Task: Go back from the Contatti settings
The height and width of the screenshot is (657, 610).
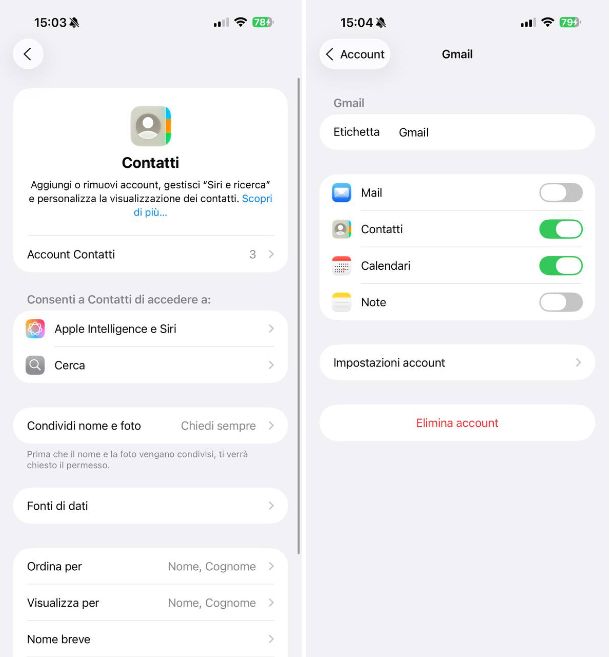Action: (x=28, y=54)
